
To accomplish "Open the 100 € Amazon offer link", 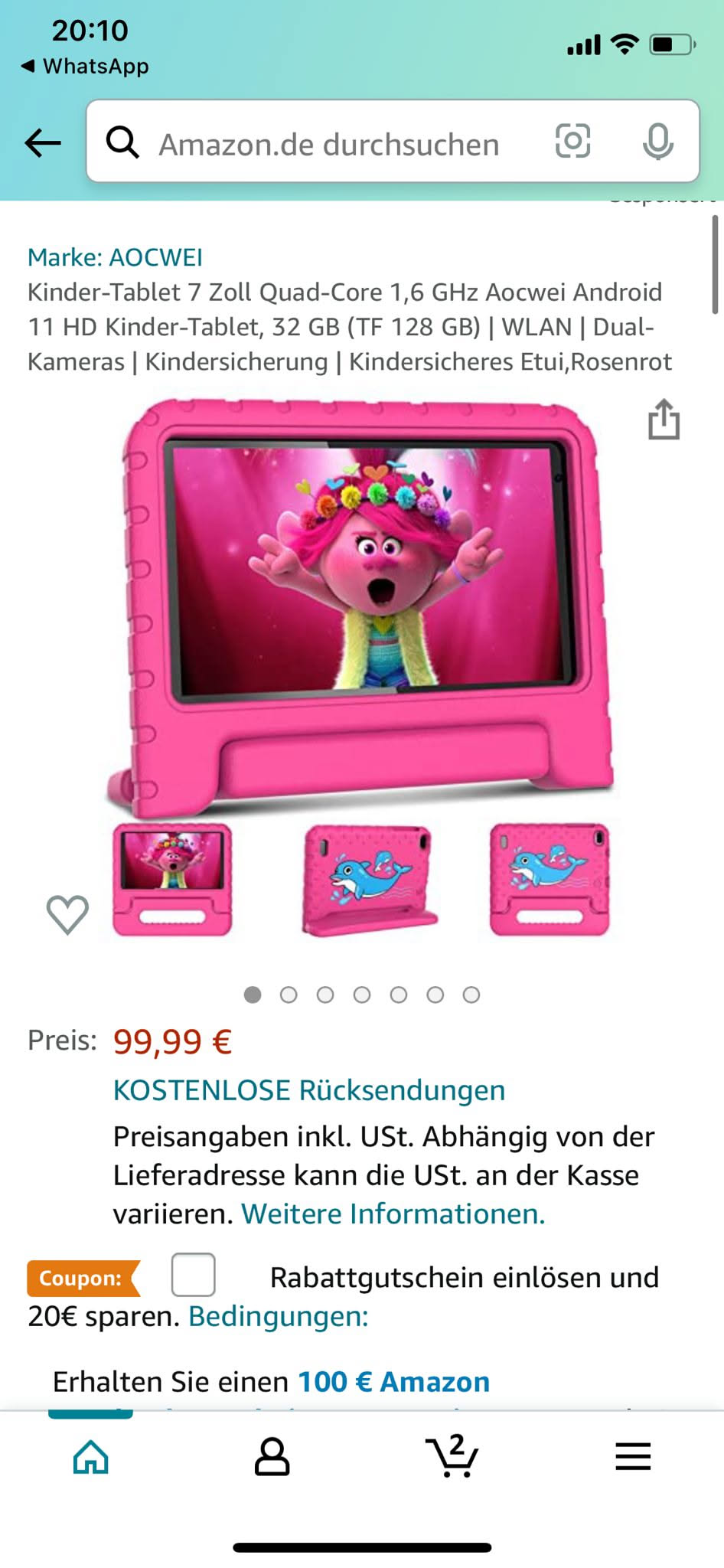I will [x=393, y=1381].
